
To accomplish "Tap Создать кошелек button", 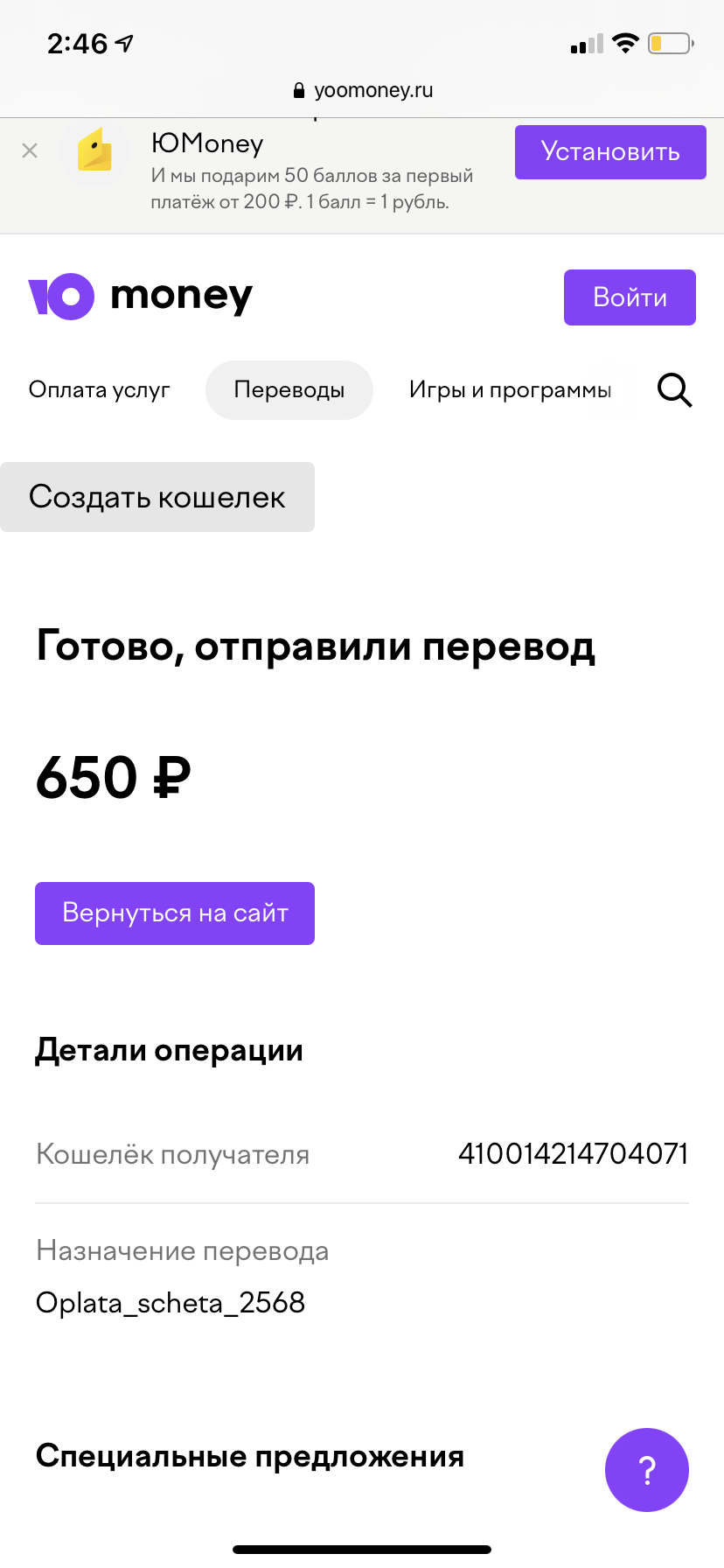I will coord(157,497).
